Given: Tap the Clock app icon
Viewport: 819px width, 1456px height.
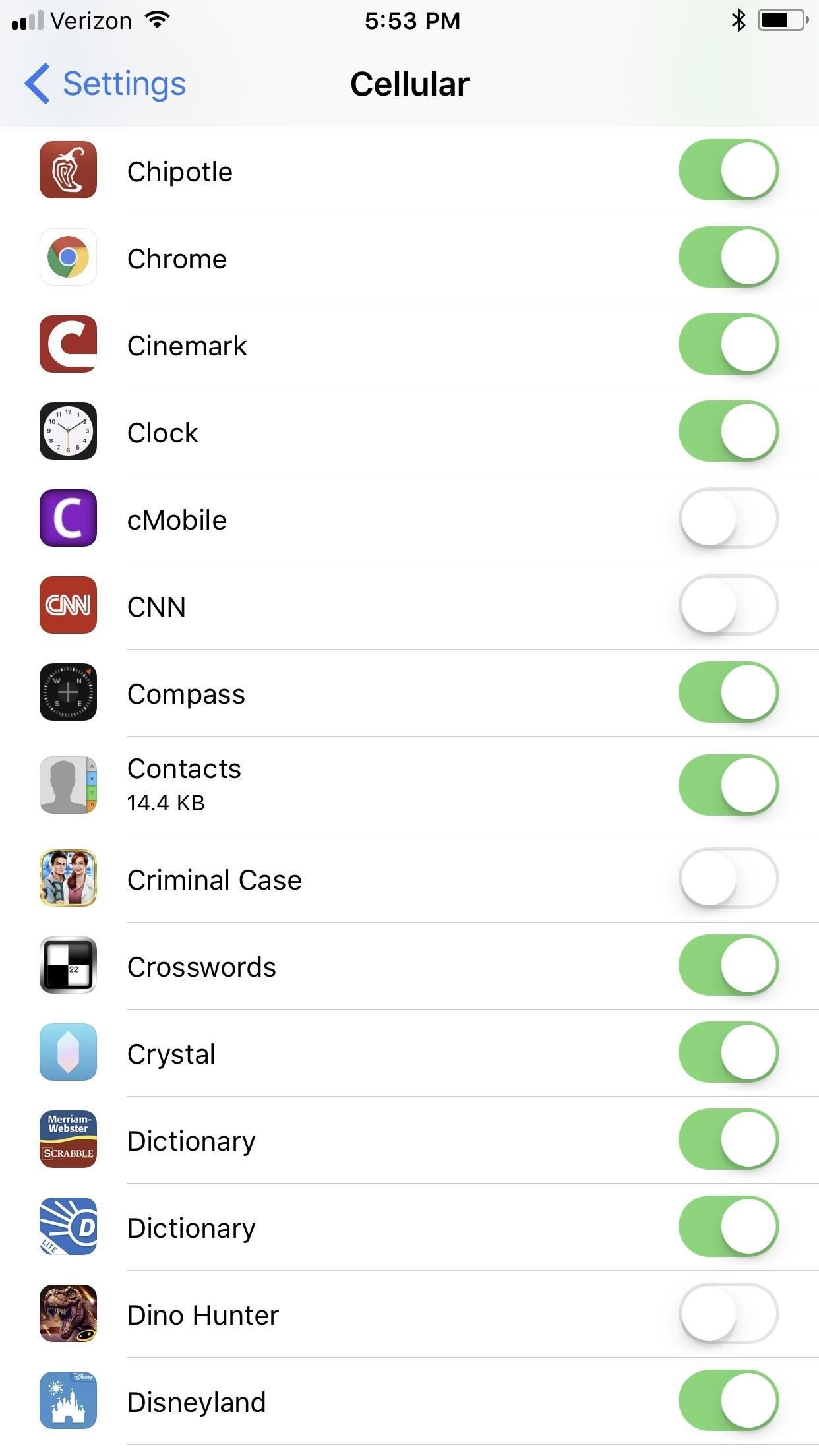Looking at the screenshot, I should 68,432.
